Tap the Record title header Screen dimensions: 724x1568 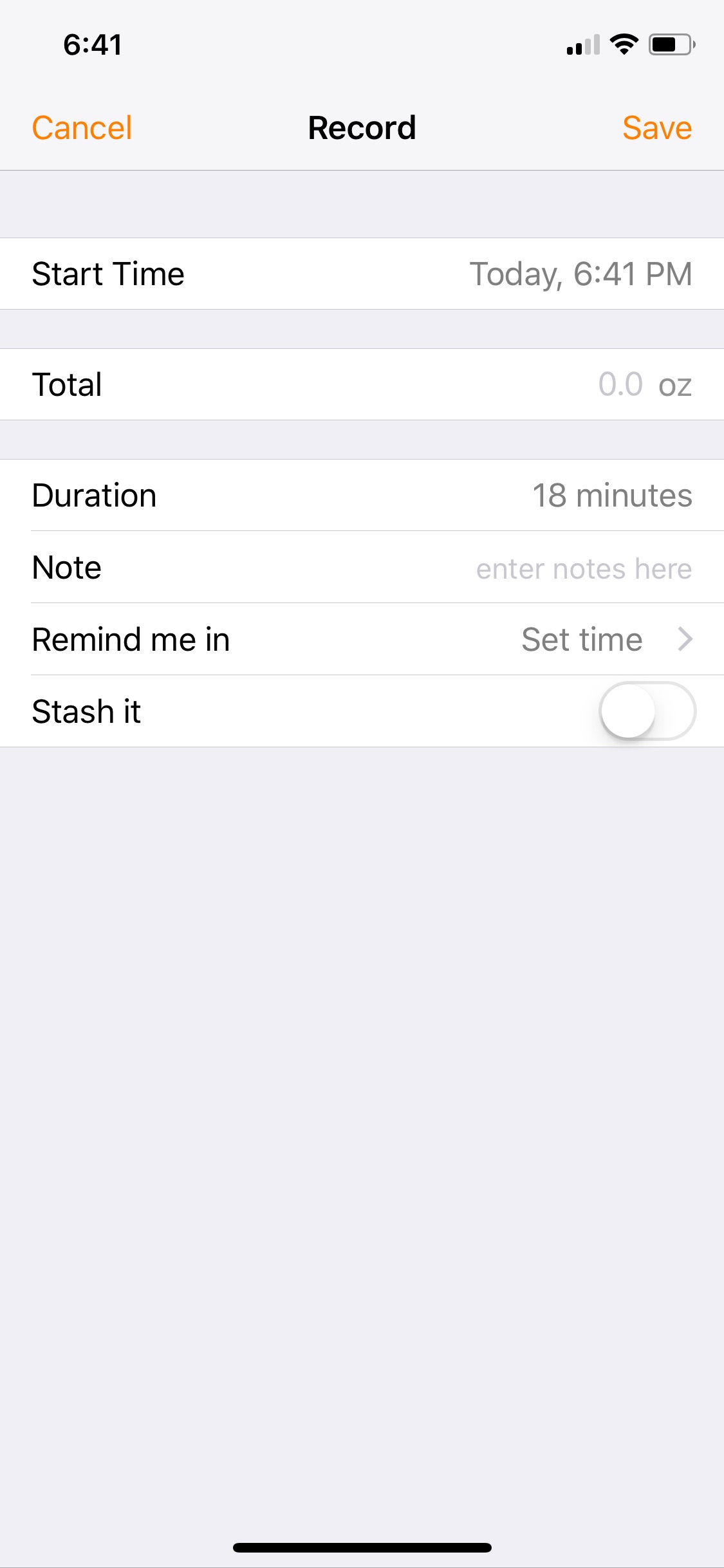click(362, 127)
